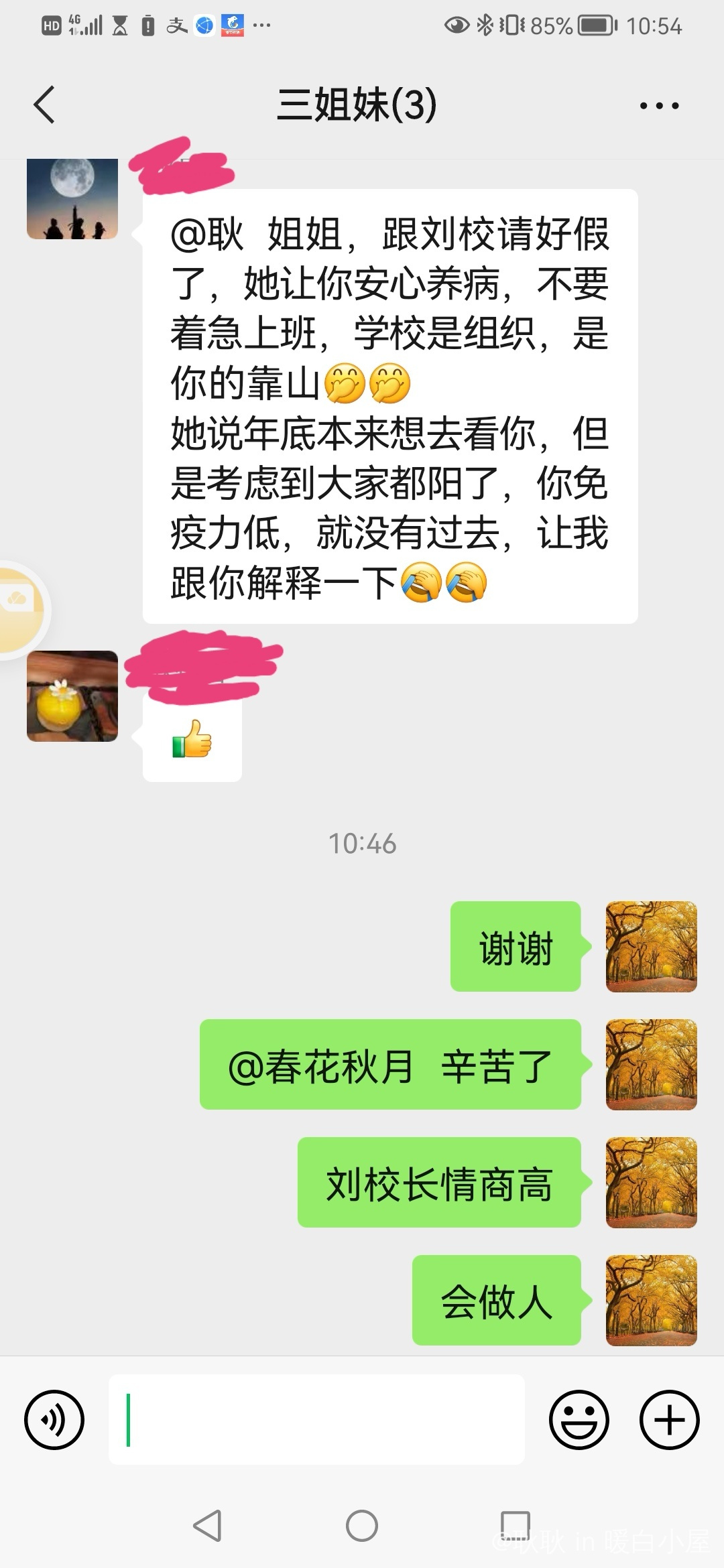
Task: Go back from the 三姐妹 chat
Action: coord(44,105)
